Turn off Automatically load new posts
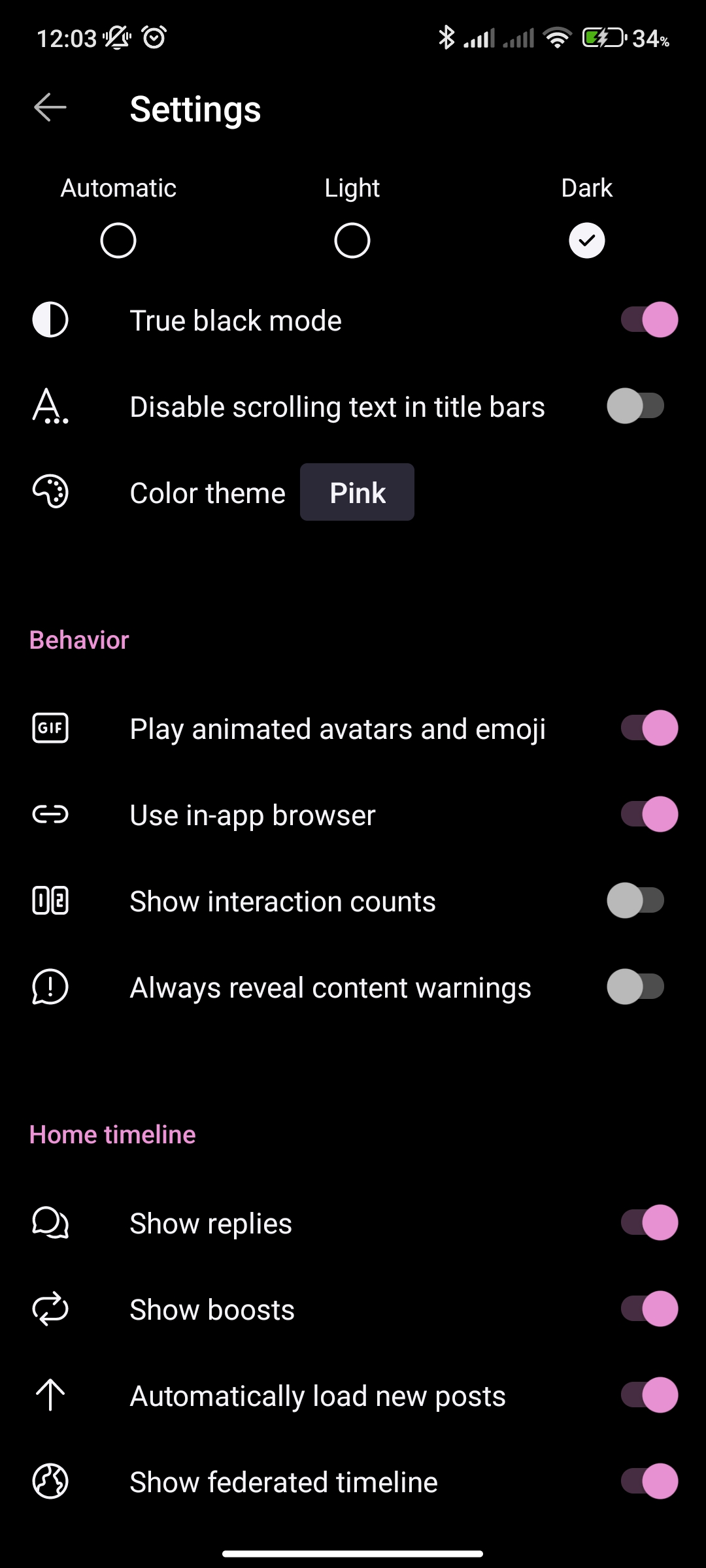 [648, 1396]
